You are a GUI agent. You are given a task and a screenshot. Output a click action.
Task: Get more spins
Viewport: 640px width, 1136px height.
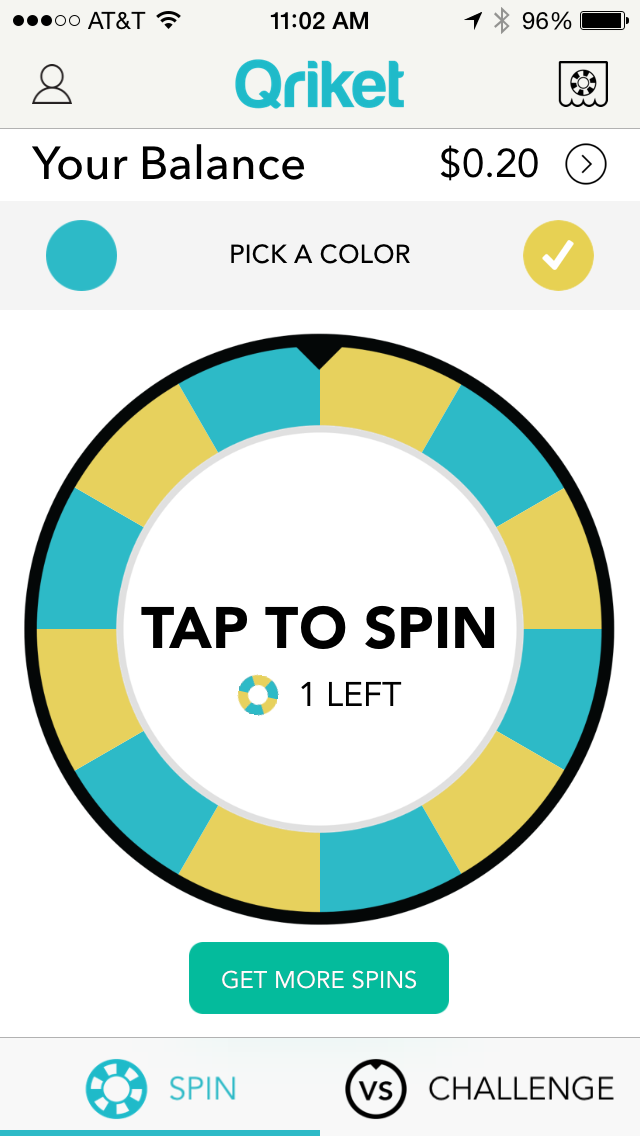click(x=319, y=978)
